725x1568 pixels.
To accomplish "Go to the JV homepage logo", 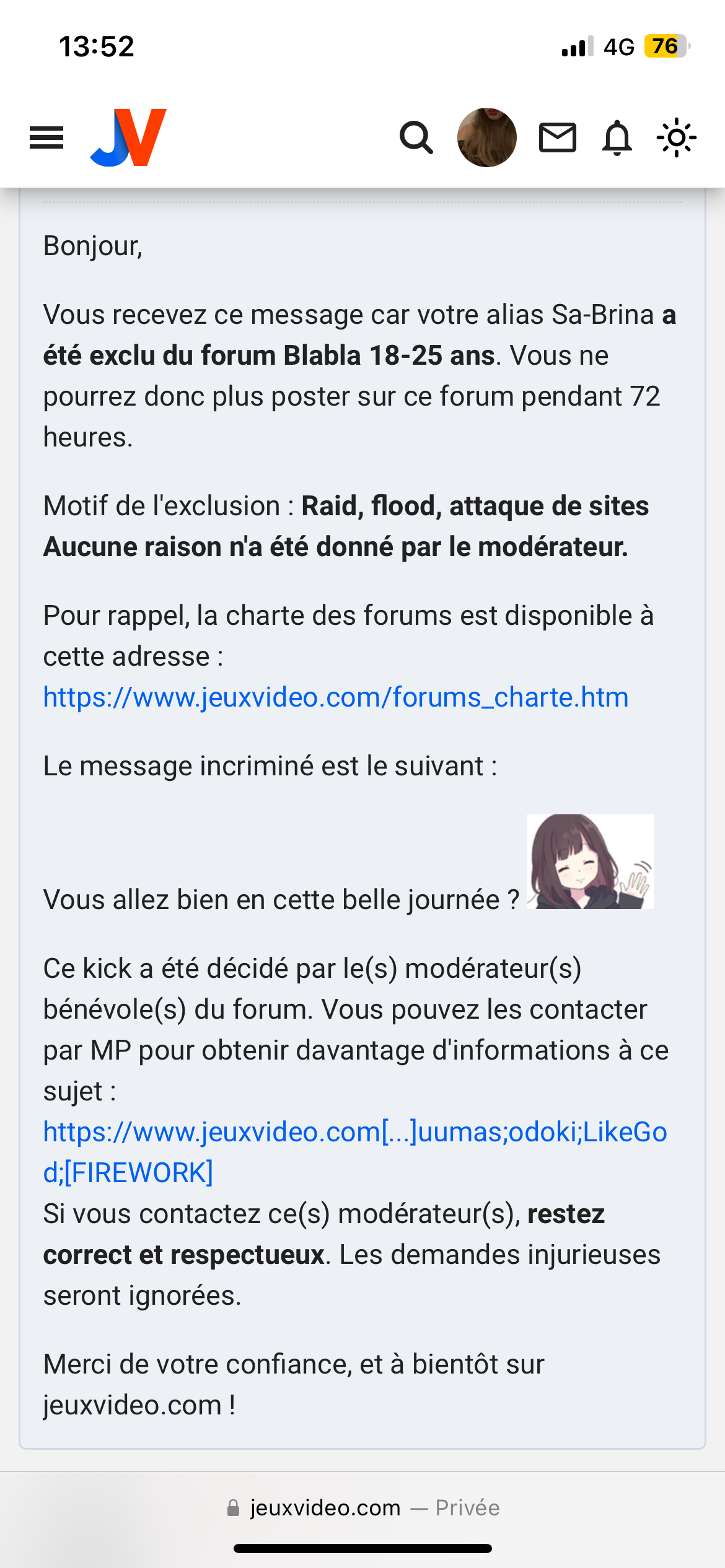I will click(x=128, y=137).
